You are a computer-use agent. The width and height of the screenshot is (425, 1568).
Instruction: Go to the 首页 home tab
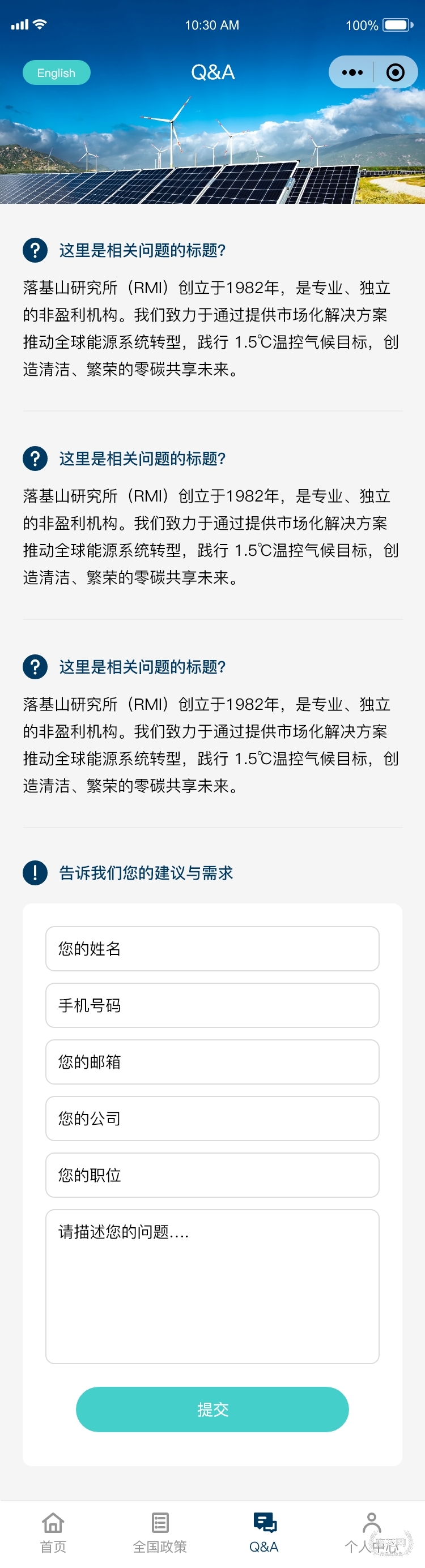click(53, 1531)
